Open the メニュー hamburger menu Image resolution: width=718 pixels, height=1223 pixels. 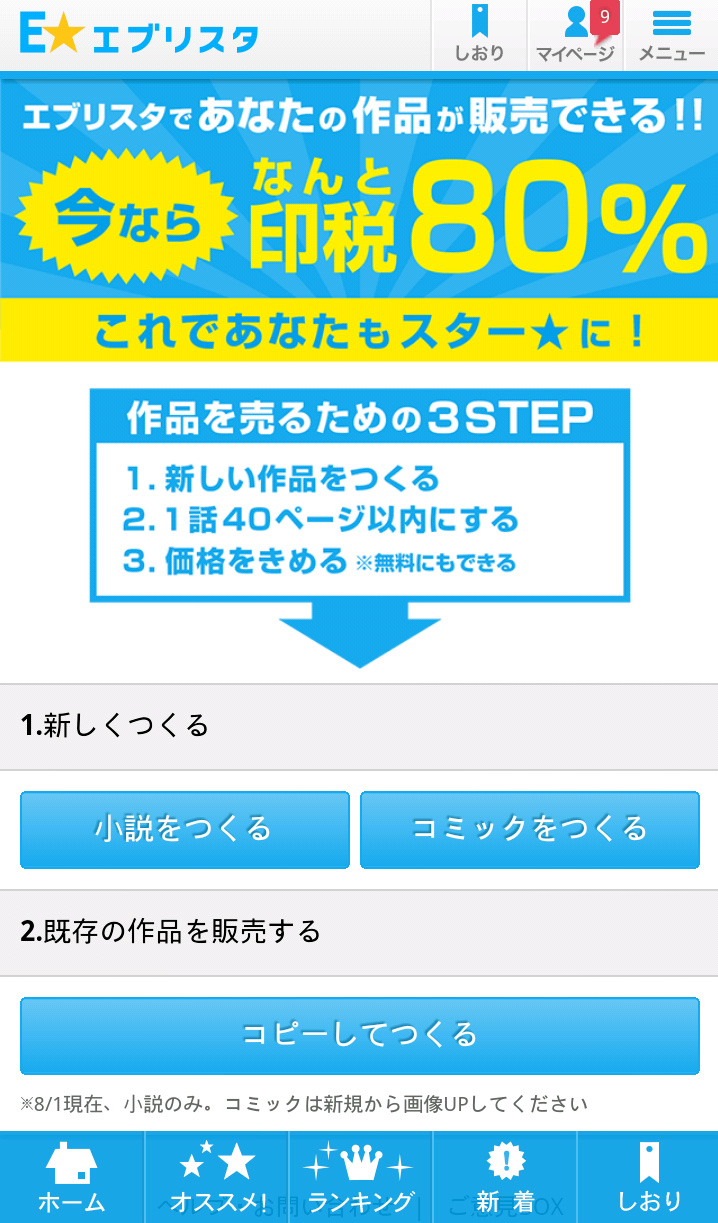(671, 35)
